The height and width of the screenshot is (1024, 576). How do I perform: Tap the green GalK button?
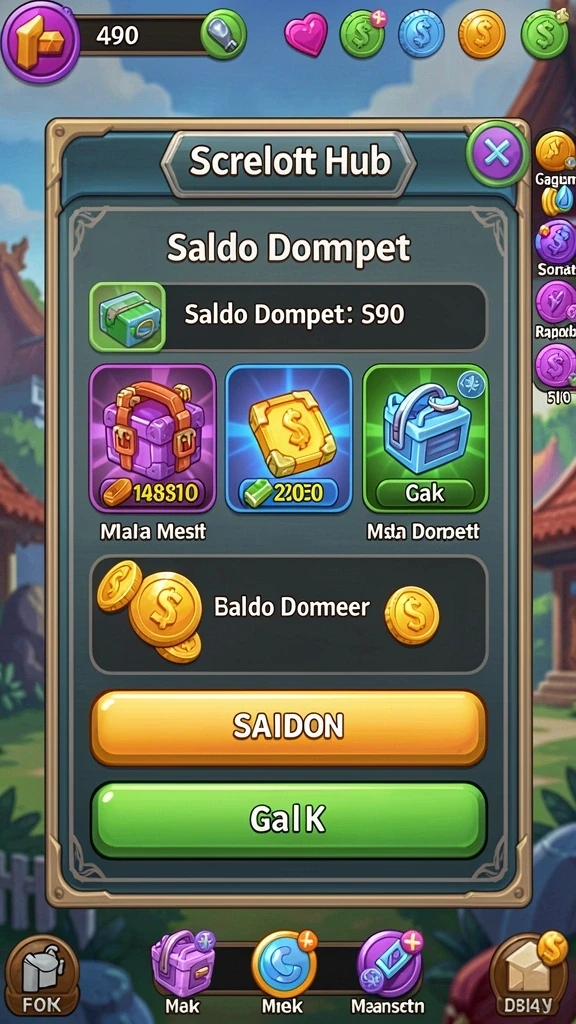coord(288,820)
